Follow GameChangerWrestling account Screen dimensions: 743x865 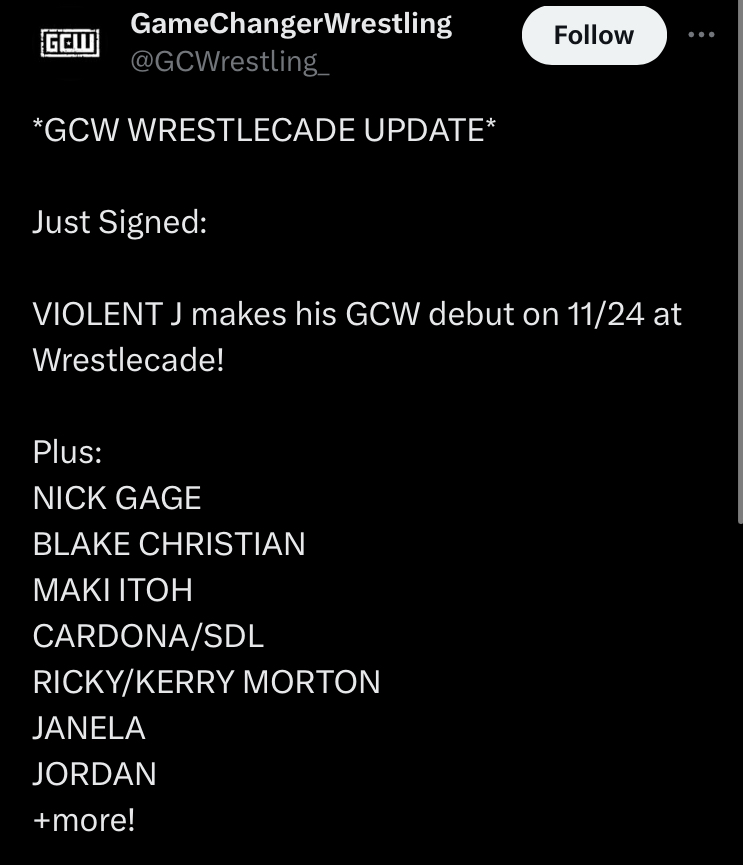pyautogui.click(x=593, y=36)
